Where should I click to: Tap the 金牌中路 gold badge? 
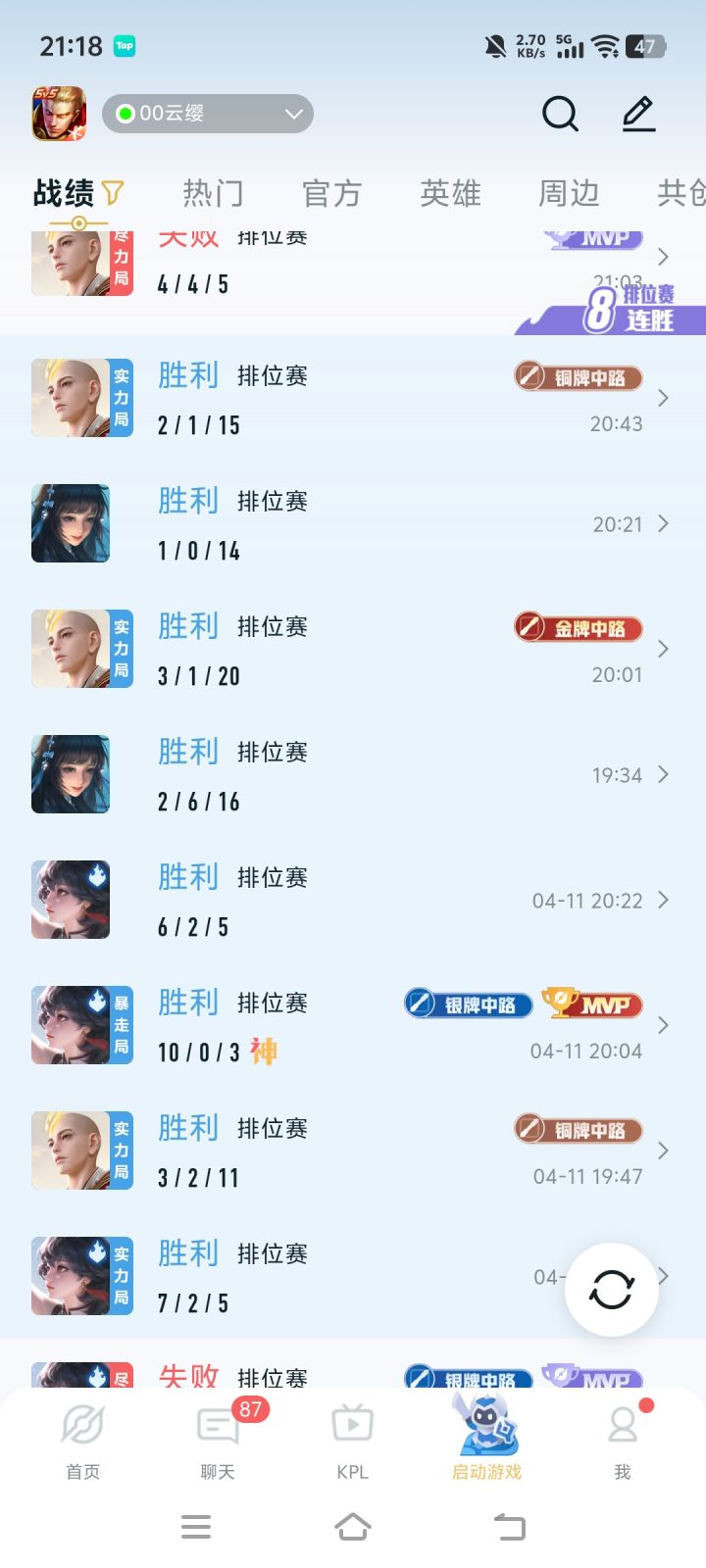[x=577, y=627]
